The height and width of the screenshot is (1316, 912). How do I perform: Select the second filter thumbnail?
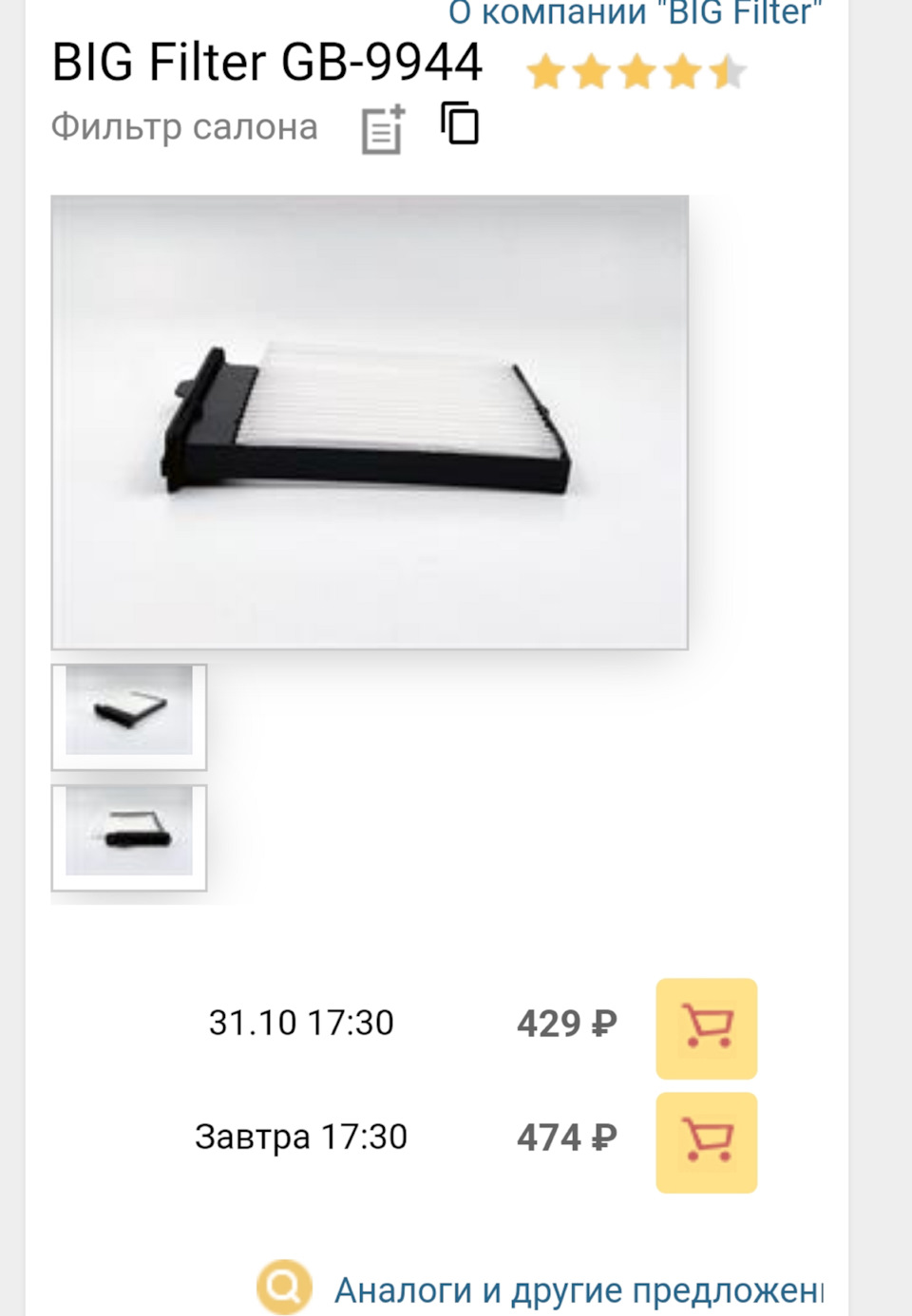coord(129,837)
